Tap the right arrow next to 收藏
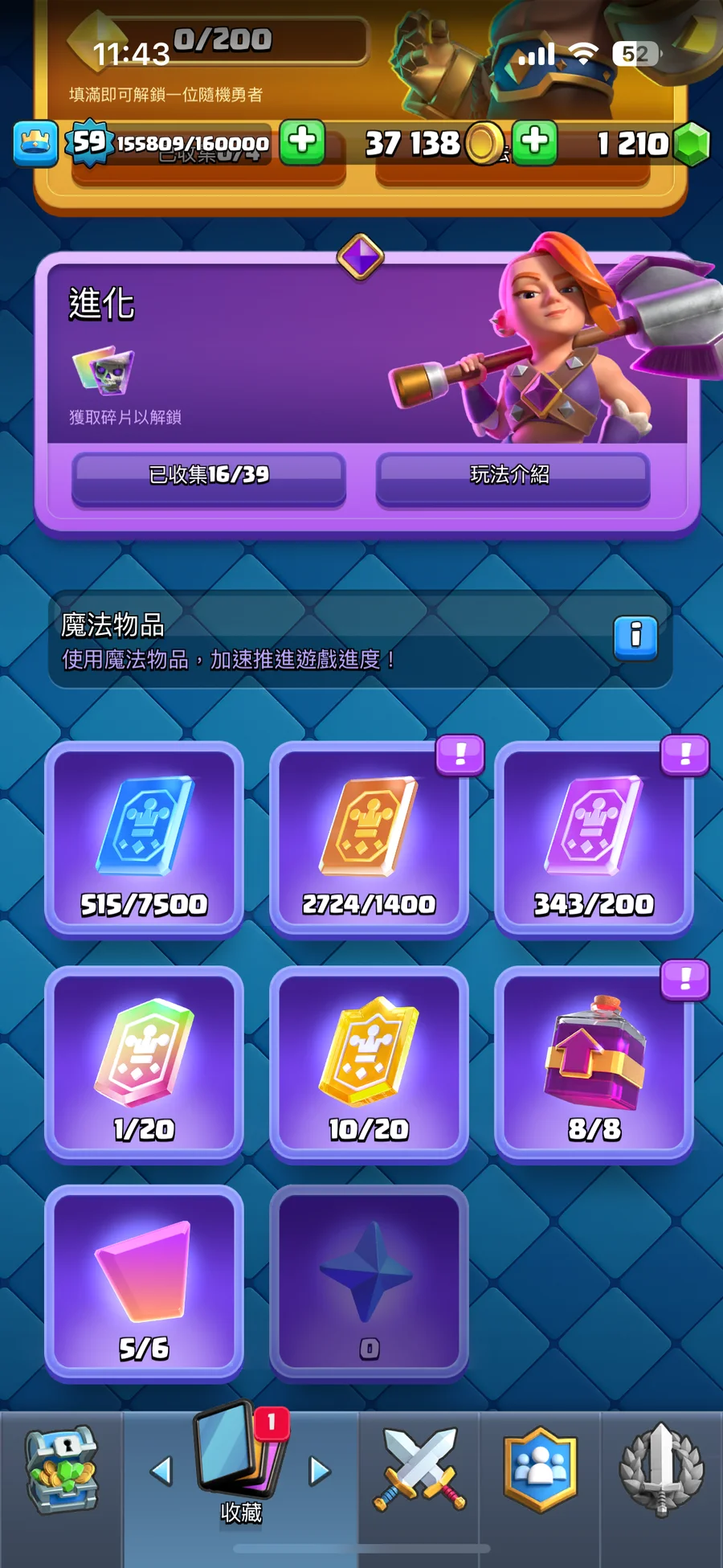The image size is (723, 1568). coord(320,1471)
